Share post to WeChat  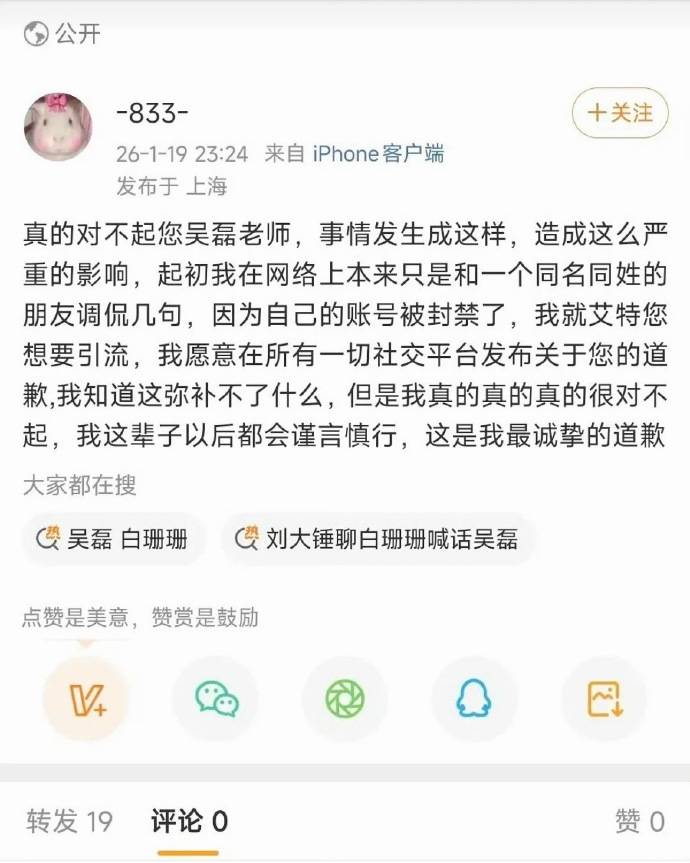point(216,699)
